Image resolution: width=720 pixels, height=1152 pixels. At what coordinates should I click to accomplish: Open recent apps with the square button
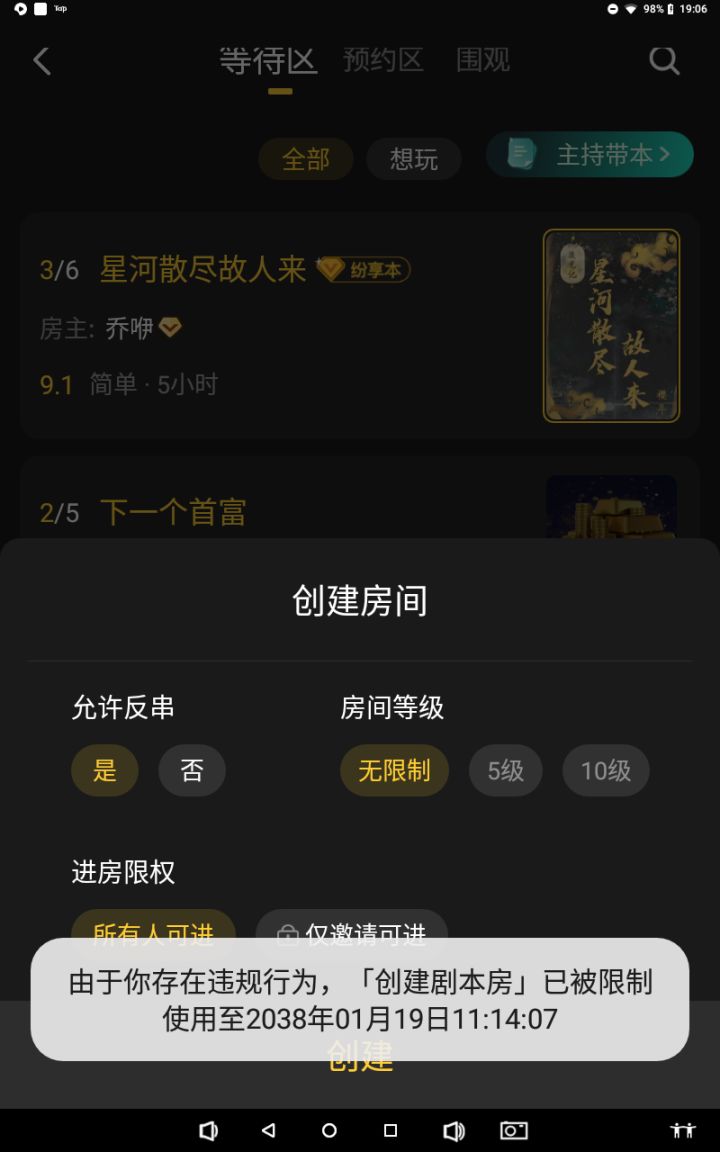[390, 1130]
